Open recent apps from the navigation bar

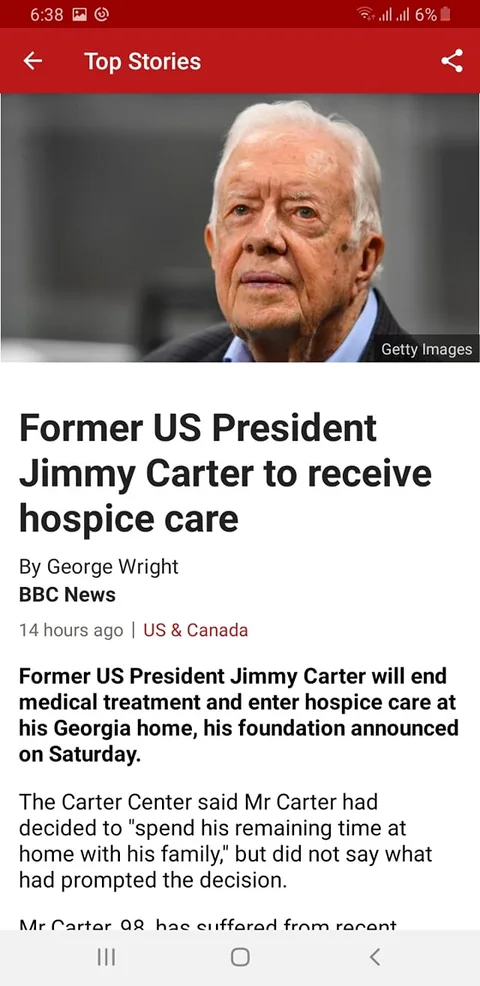point(106,957)
